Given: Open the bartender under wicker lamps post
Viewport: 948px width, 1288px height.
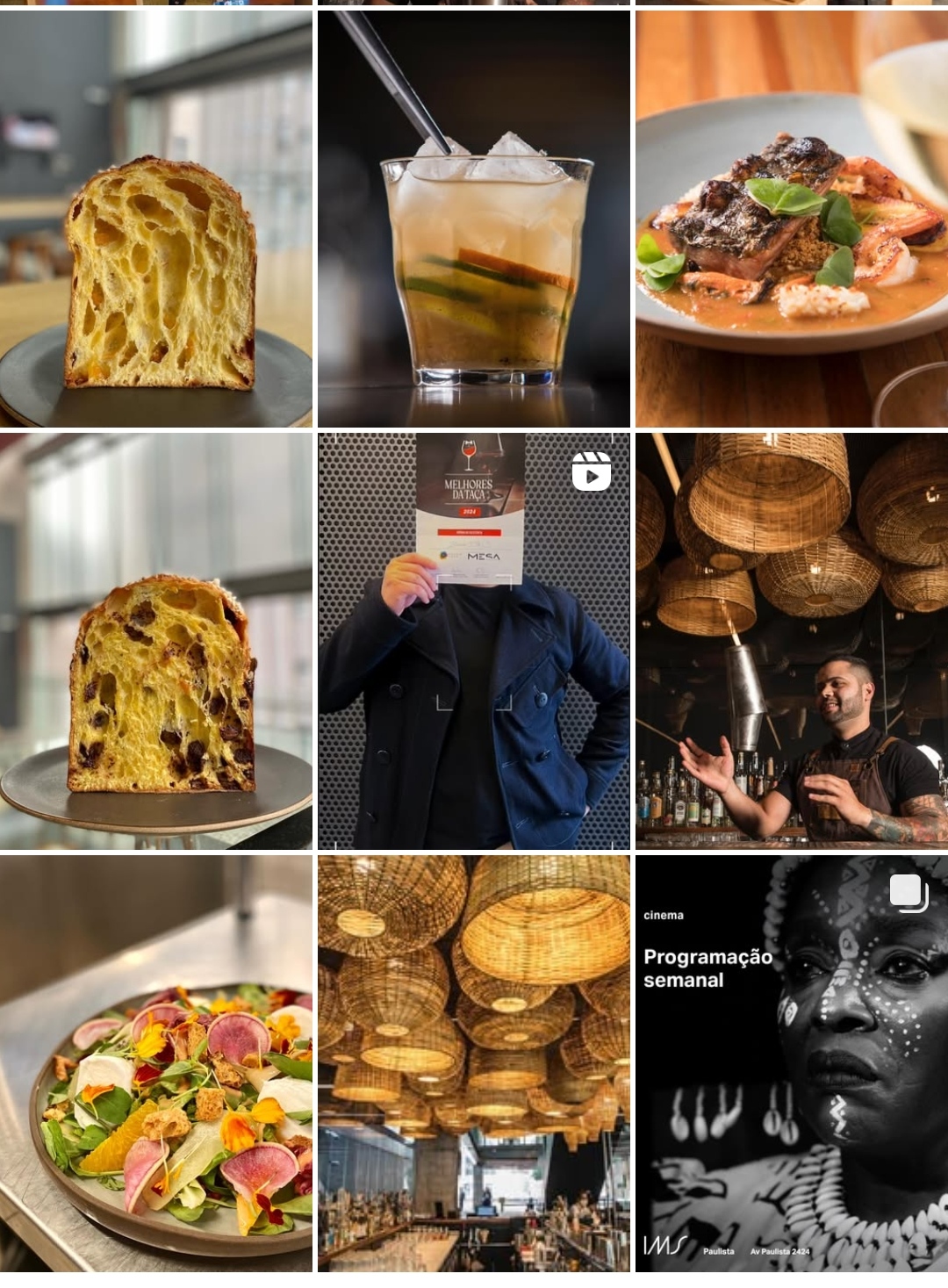Looking at the screenshot, I should point(792,641).
